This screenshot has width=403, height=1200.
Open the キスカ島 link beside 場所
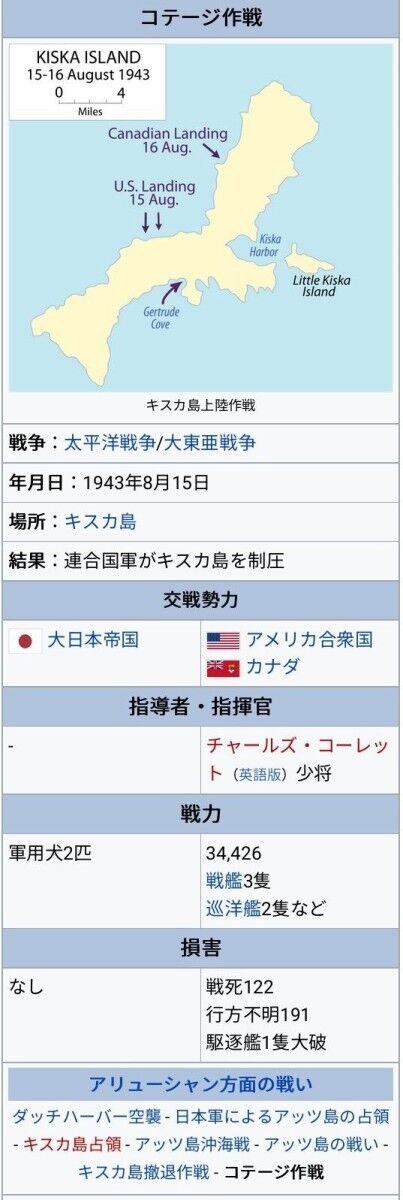101,521
